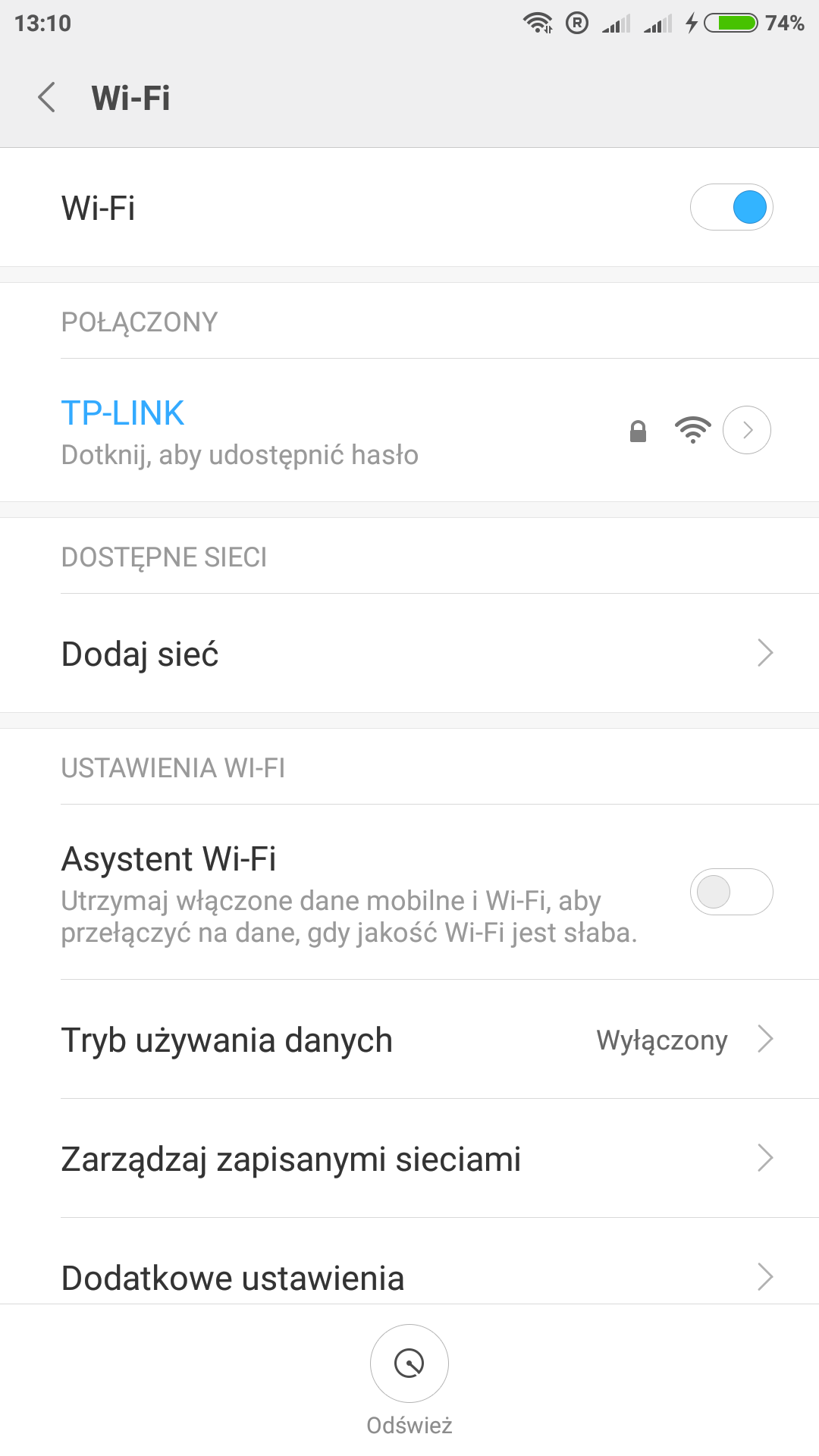Open Tryb używania danych setting
Screen dimensions: 819x1456
click(x=409, y=1040)
